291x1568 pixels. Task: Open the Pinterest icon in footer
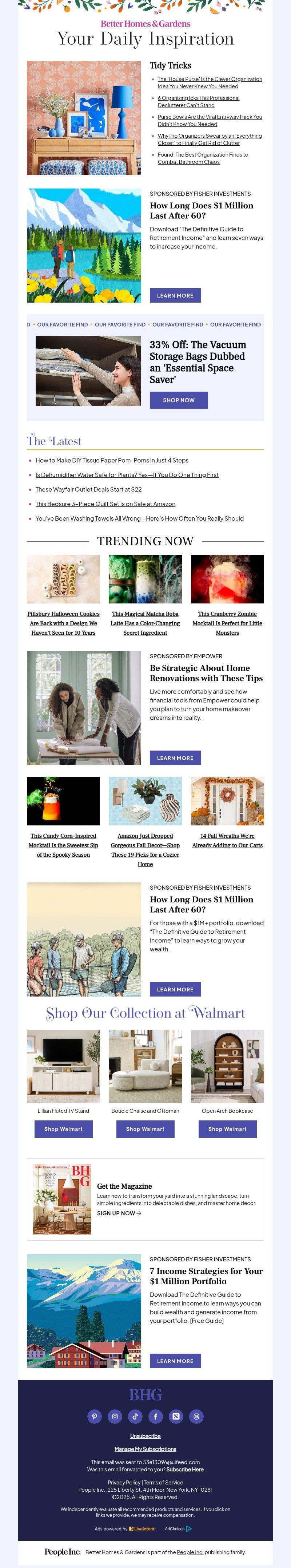pos(94,1417)
